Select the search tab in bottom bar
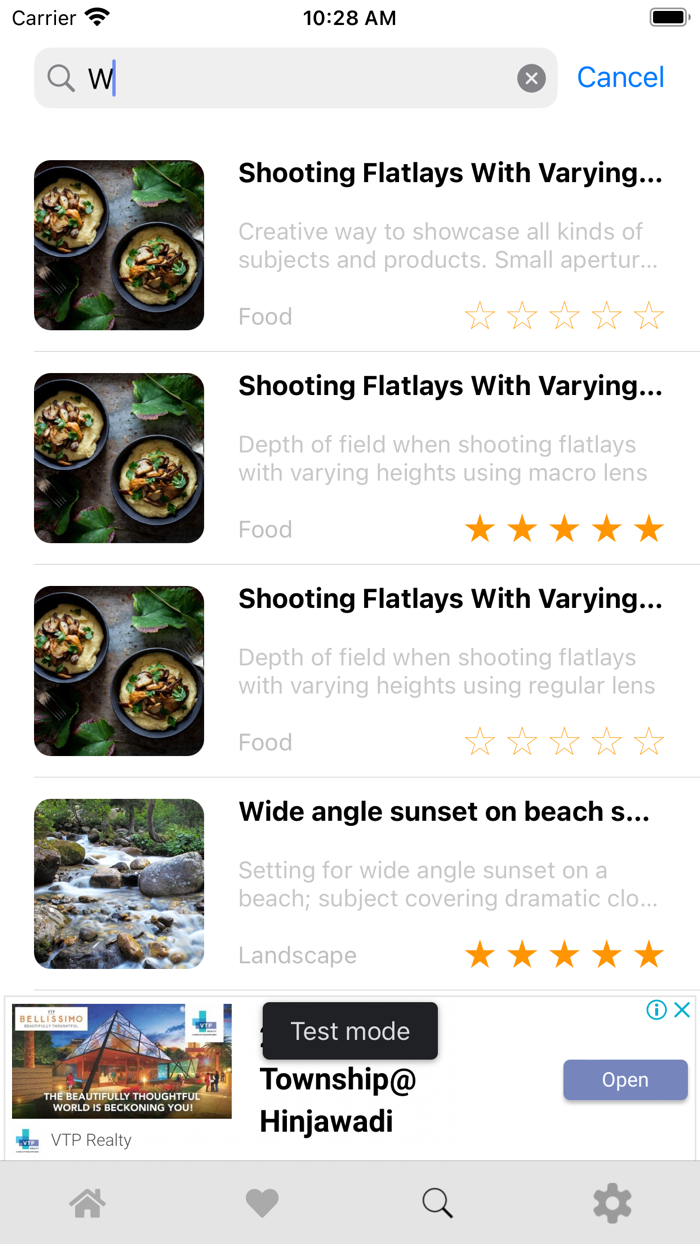The image size is (700, 1244). pos(437,1203)
